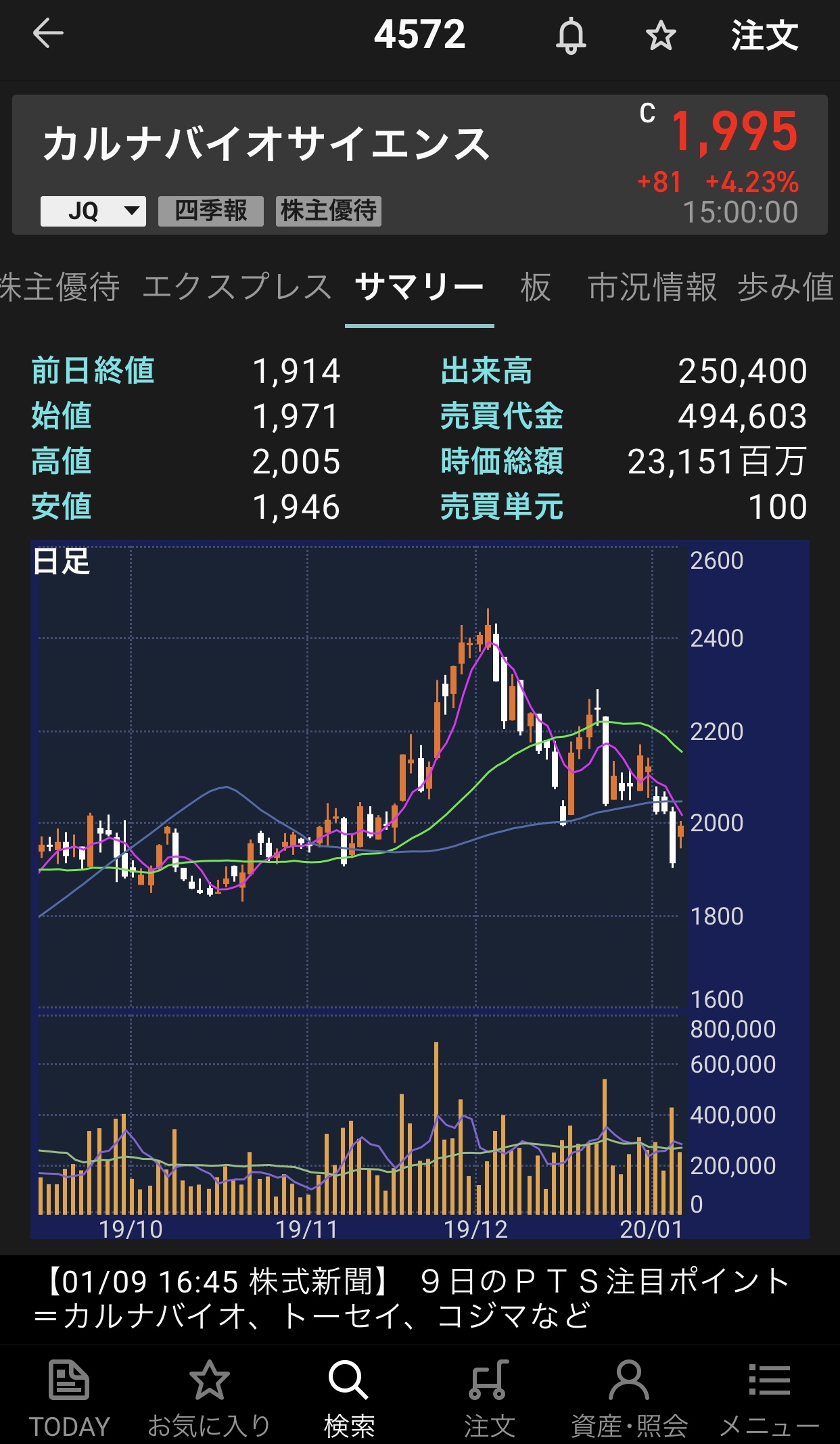Add stock 4572 to favorites with star

click(x=661, y=35)
